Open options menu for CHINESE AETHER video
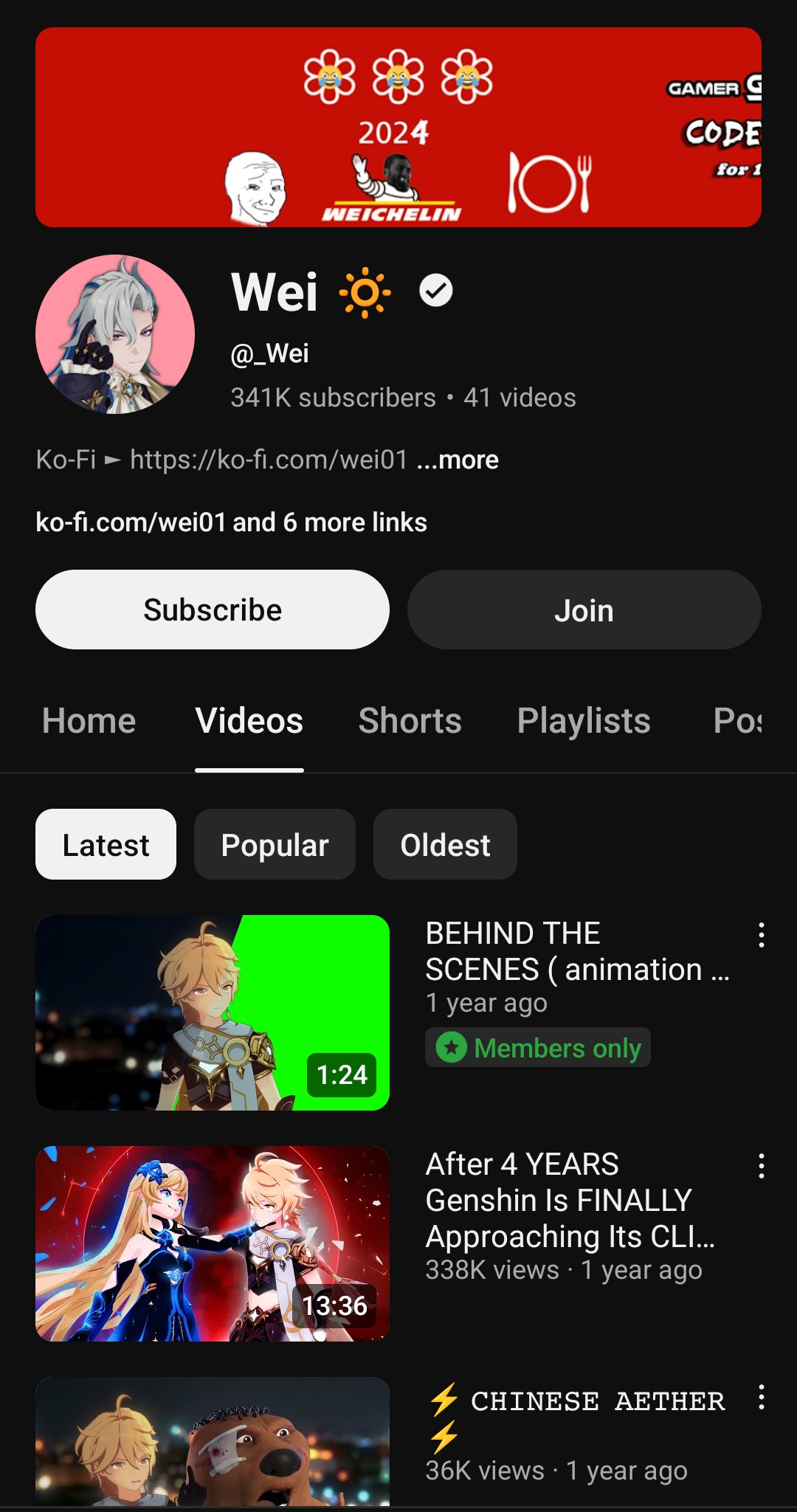This screenshot has height=1512, width=797. [761, 1397]
